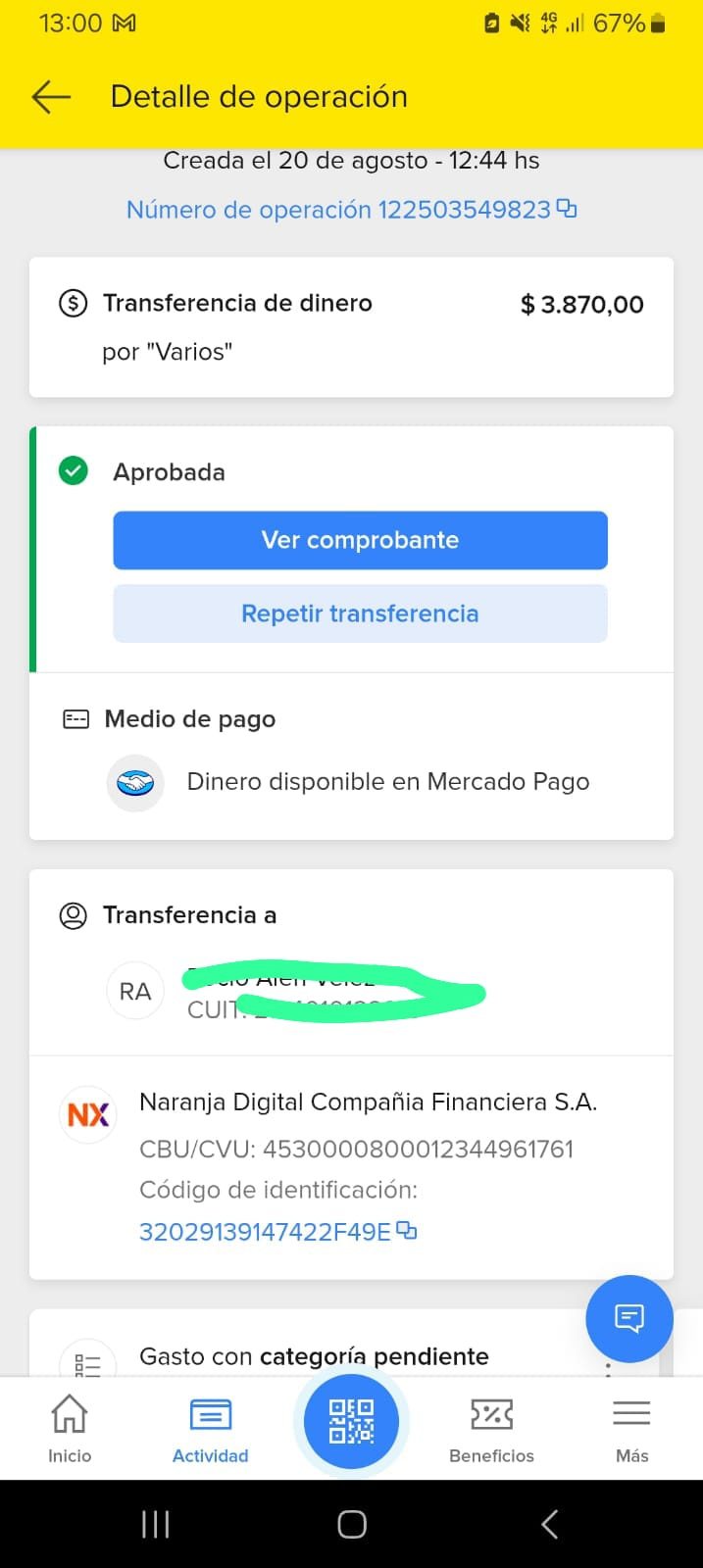Open the system recent apps view
The width and height of the screenshot is (703, 1568).
[x=156, y=1524]
